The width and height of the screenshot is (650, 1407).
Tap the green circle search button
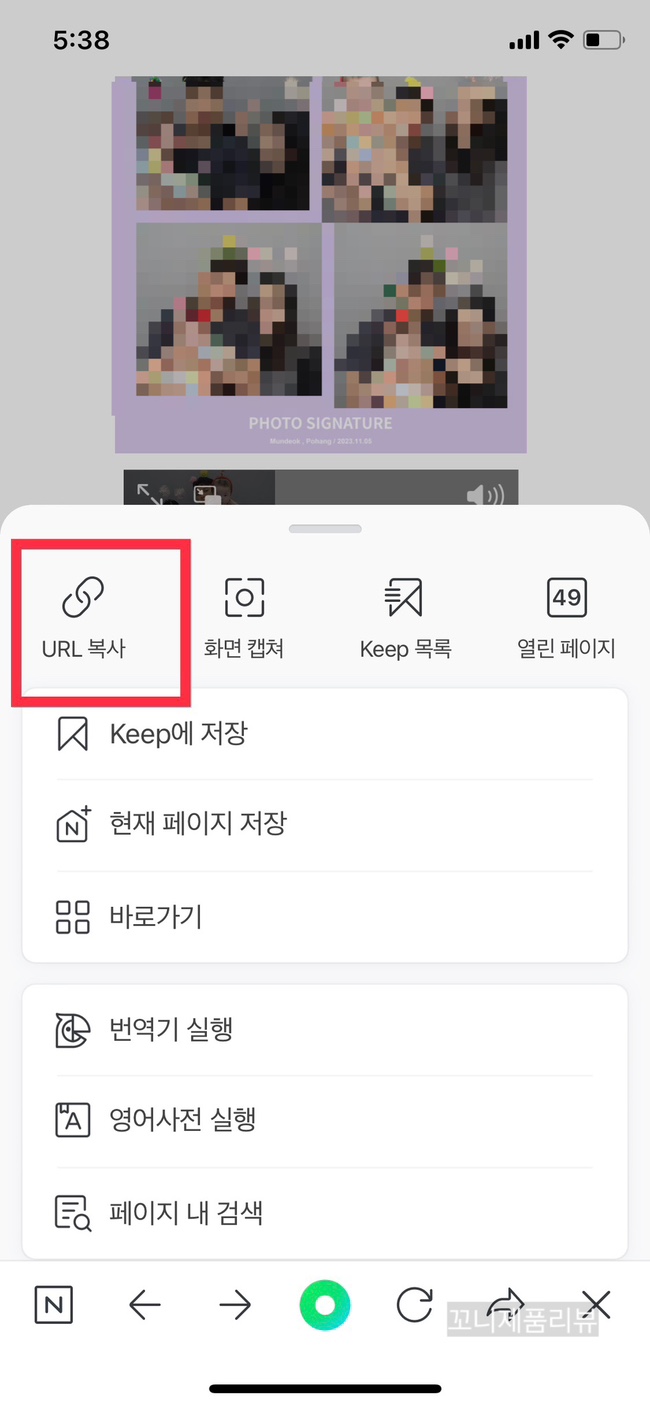click(x=325, y=1305)
